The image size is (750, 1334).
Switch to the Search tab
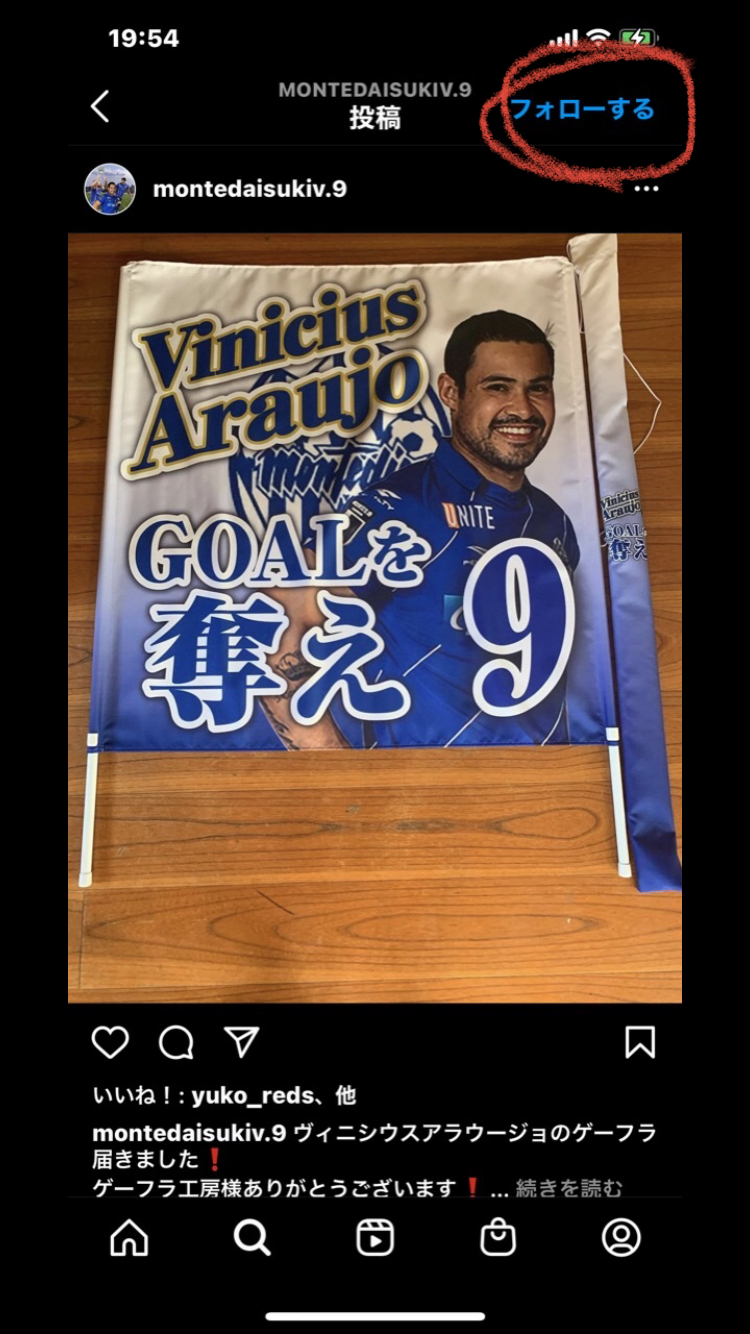(252, 1239)
